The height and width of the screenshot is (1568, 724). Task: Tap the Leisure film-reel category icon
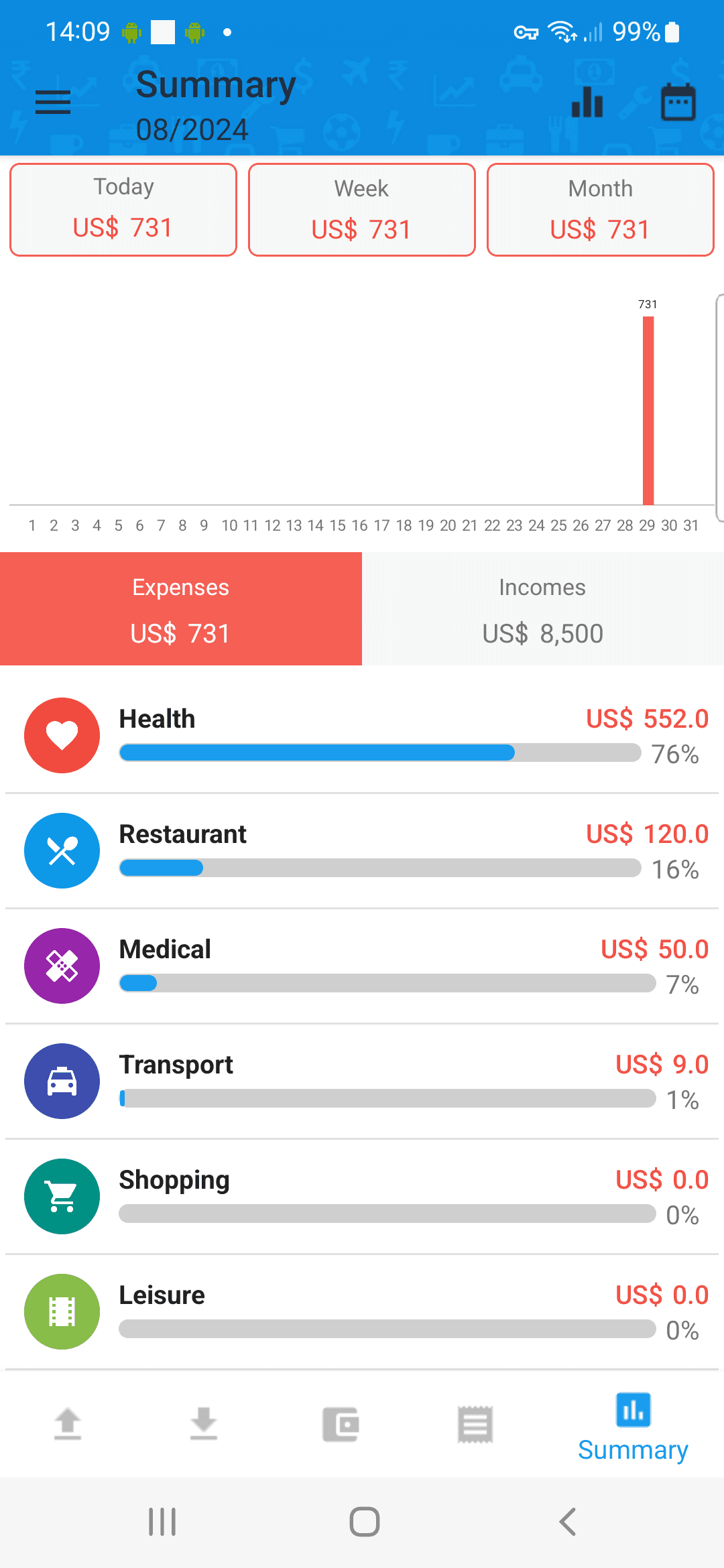click(x=61, y=1311)
